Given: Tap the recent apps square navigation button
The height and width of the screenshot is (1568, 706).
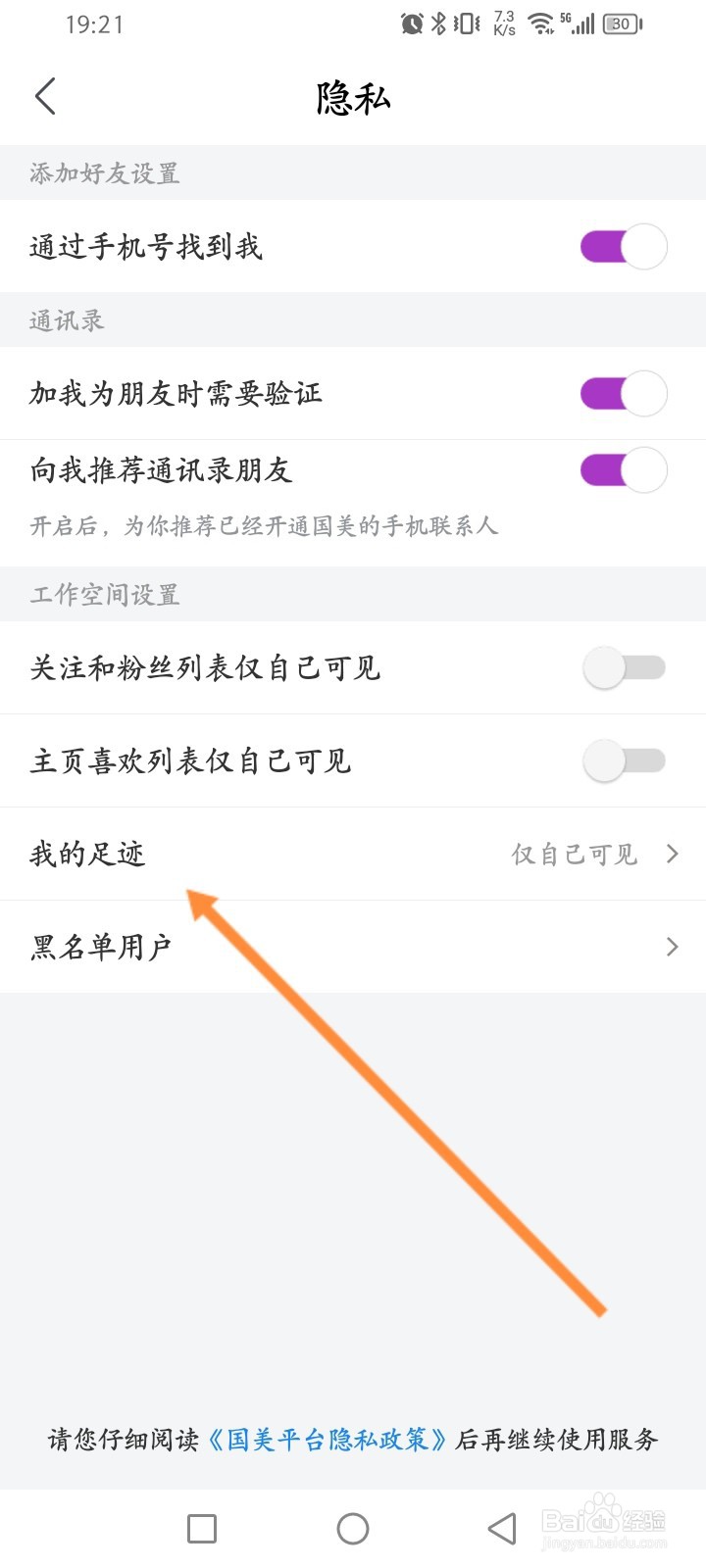Looking at the screenshot, I should [200, 1528].
